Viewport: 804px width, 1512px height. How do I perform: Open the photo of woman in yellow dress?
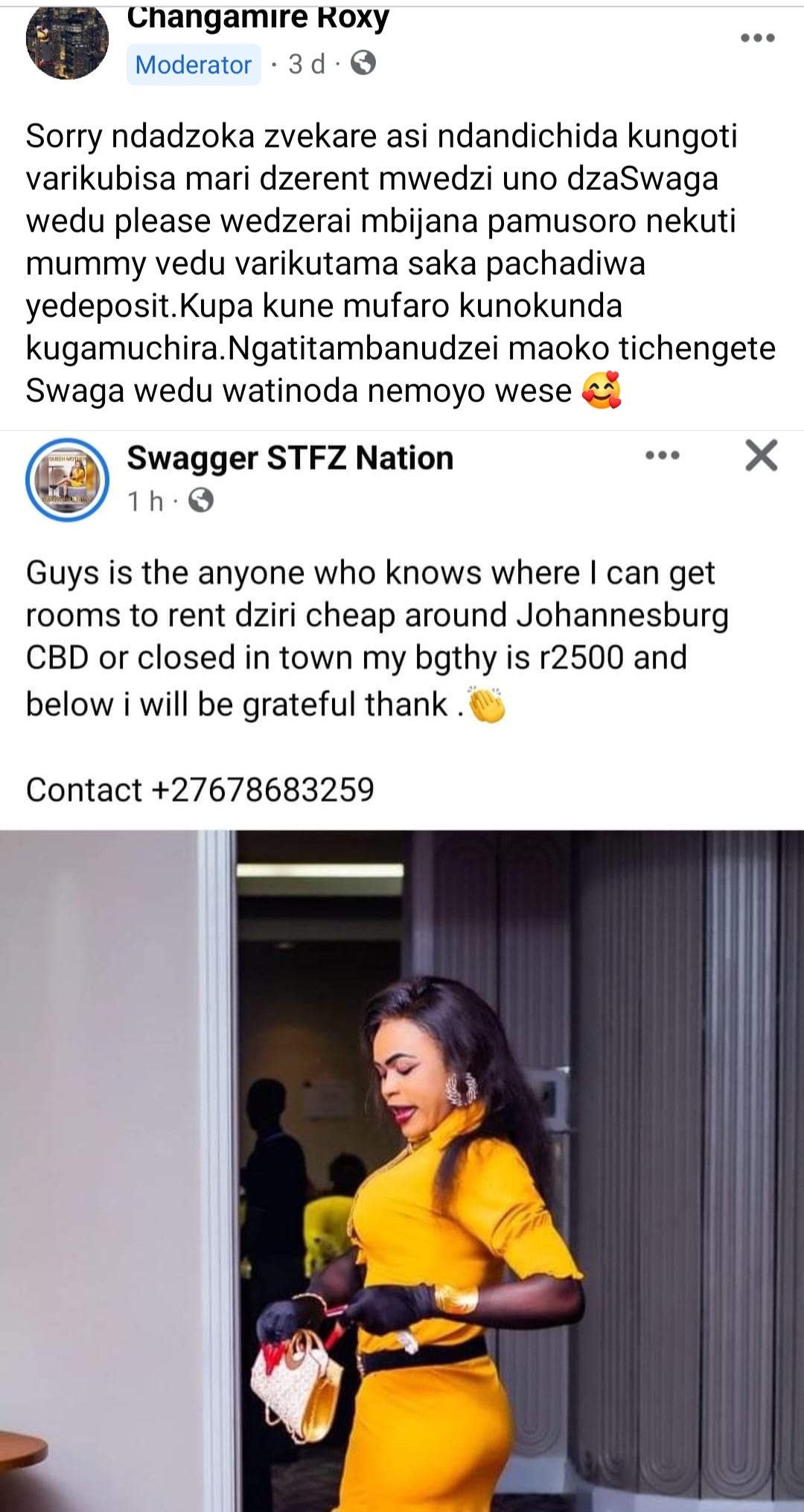402,1169
